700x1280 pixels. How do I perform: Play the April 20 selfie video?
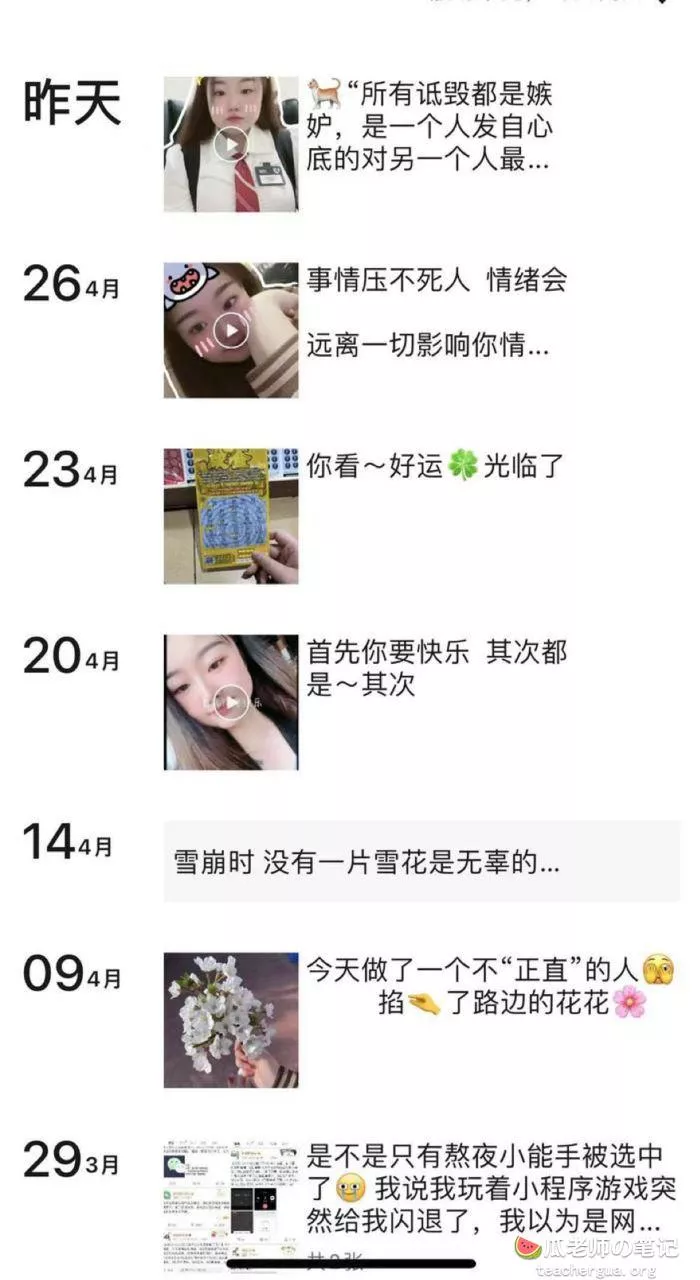pos(231,703)
